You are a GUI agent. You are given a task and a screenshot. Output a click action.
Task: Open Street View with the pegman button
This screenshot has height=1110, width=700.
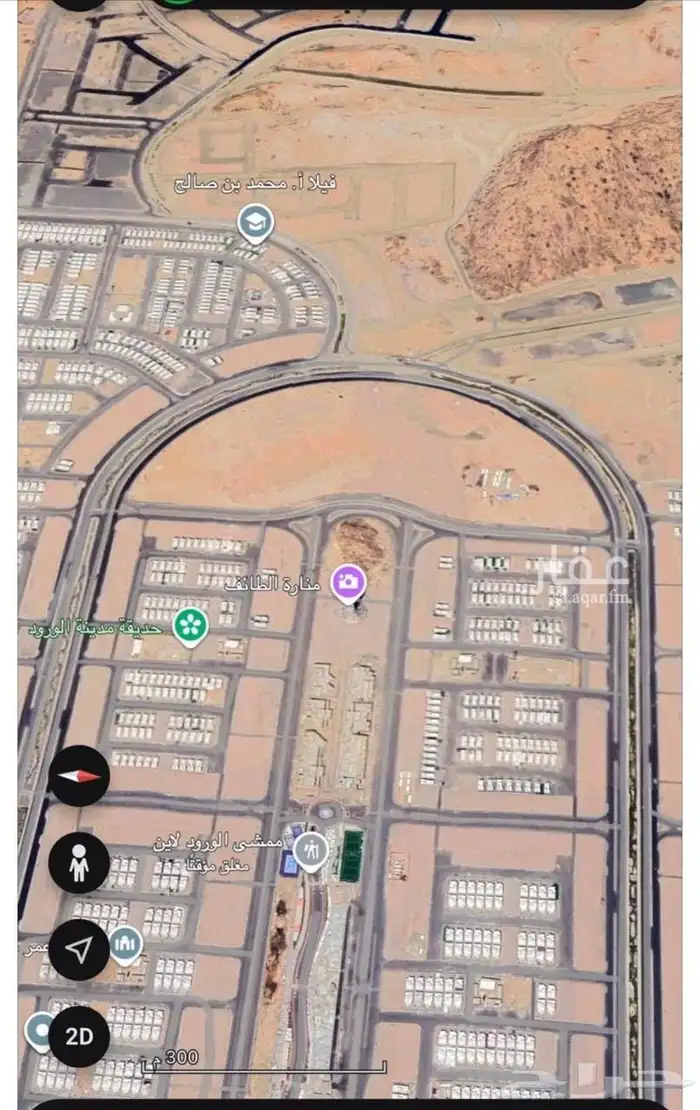(x=79, y=863)
